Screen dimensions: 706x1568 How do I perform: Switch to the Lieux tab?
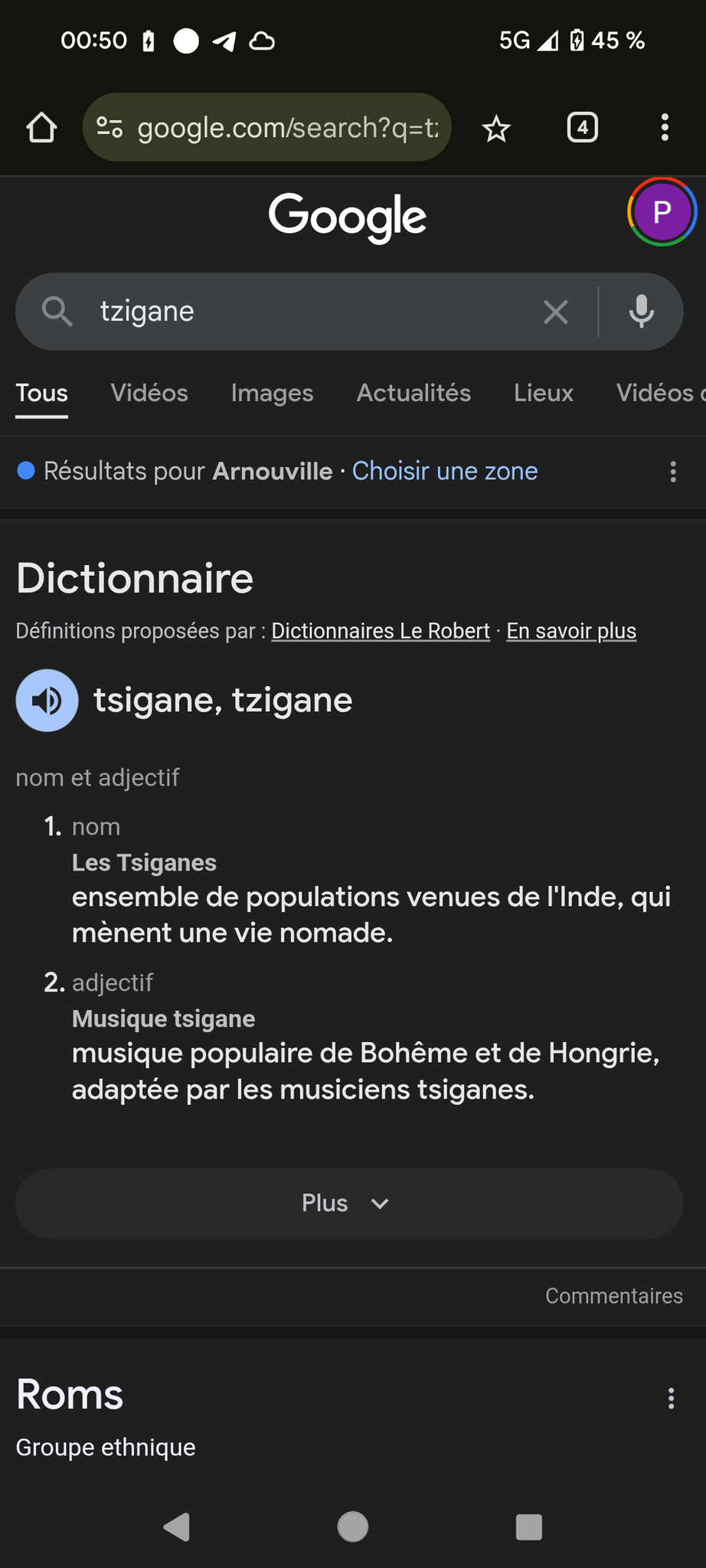[543, 393]
